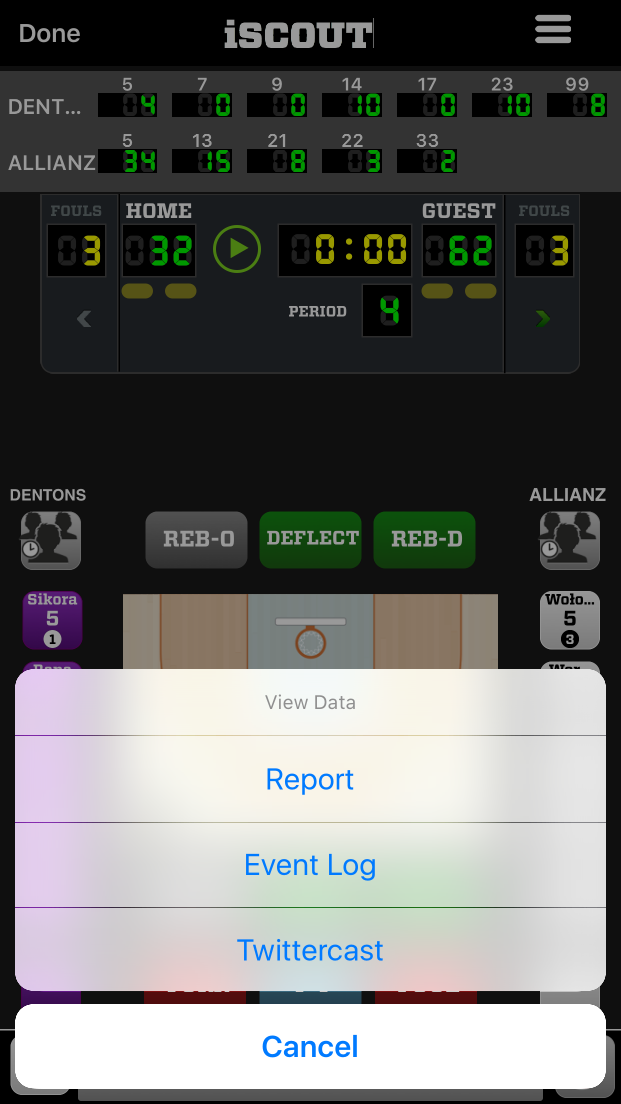Screen dimensions: 621x1104
Task: Tap Done in the top bar
Action: pyautogui.click(x=49, y=33)
